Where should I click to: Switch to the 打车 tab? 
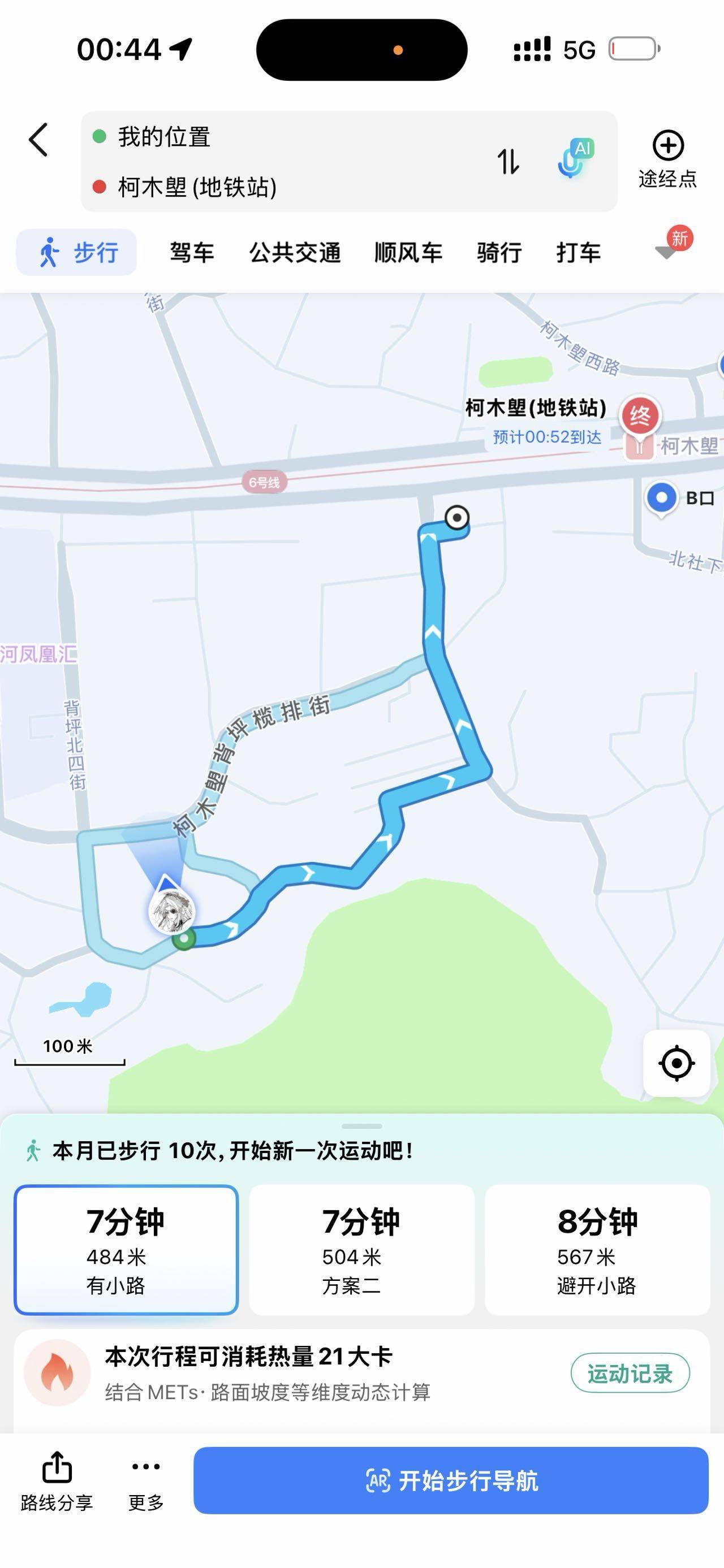coord(578,252)
